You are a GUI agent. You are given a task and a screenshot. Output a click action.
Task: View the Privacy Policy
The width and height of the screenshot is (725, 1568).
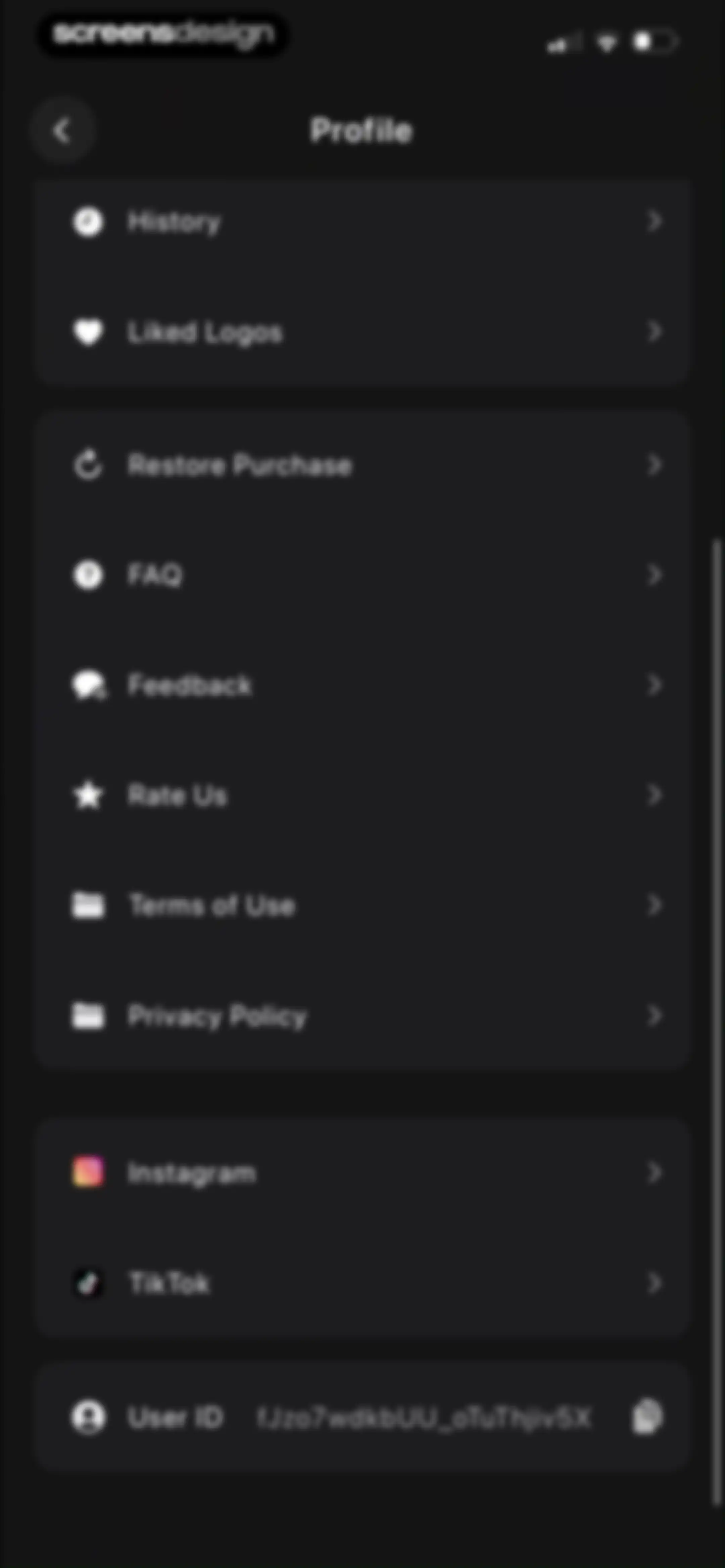coord(363,1015)
